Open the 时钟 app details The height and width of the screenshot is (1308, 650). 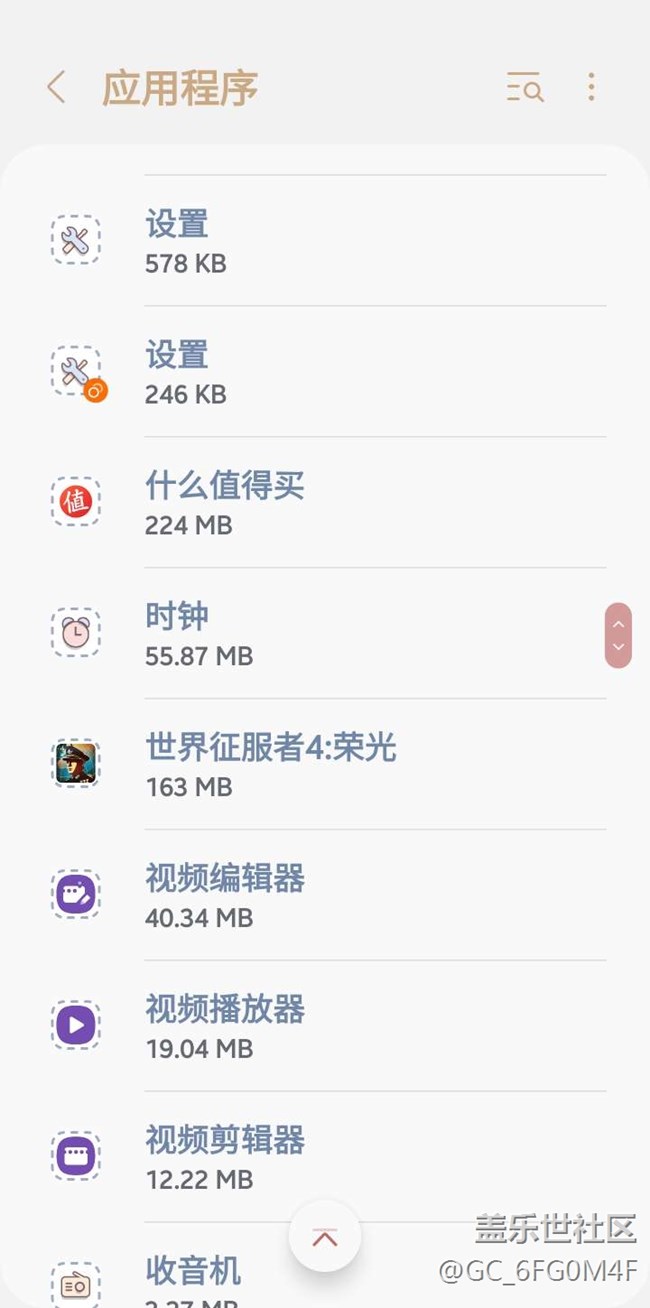(325, 634)
